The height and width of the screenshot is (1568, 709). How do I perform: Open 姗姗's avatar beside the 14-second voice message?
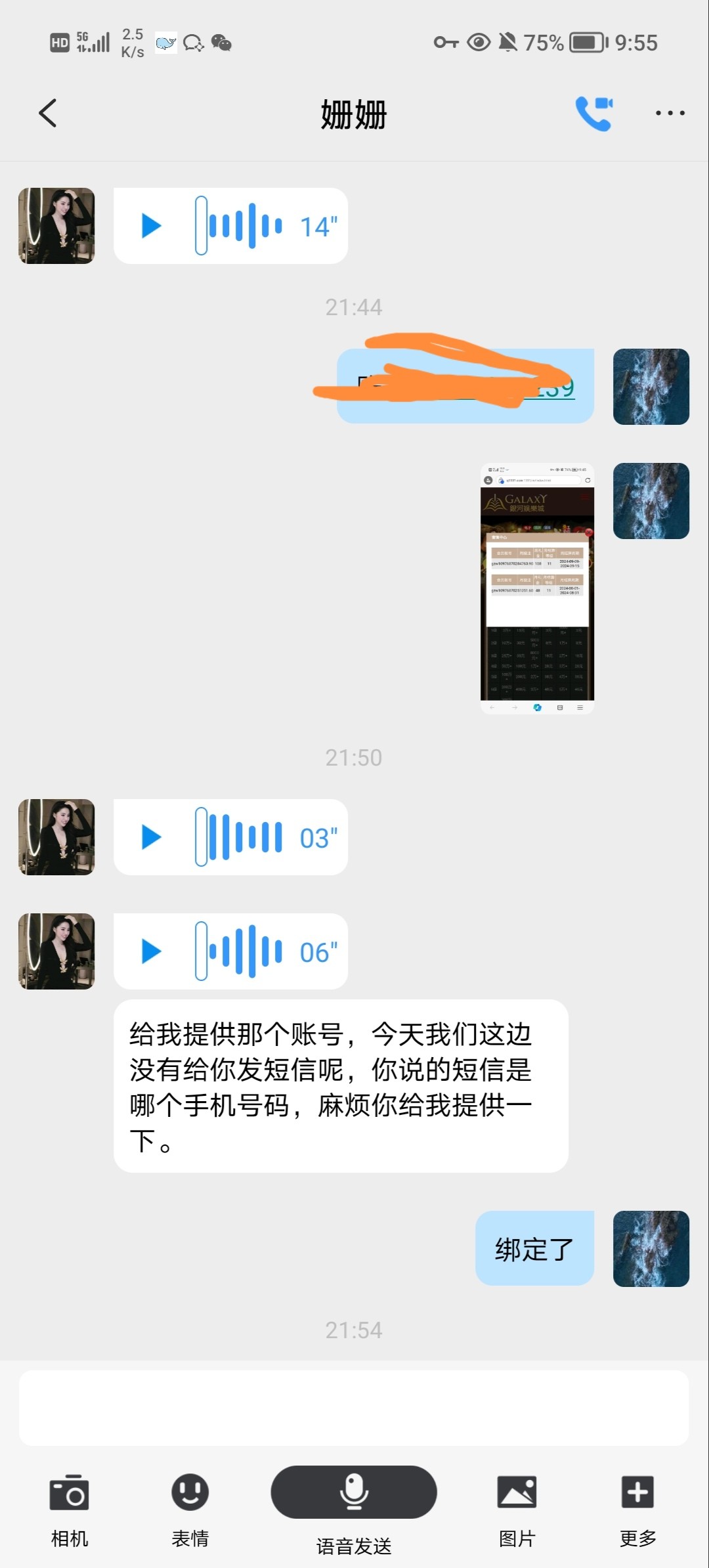[56, 226]
